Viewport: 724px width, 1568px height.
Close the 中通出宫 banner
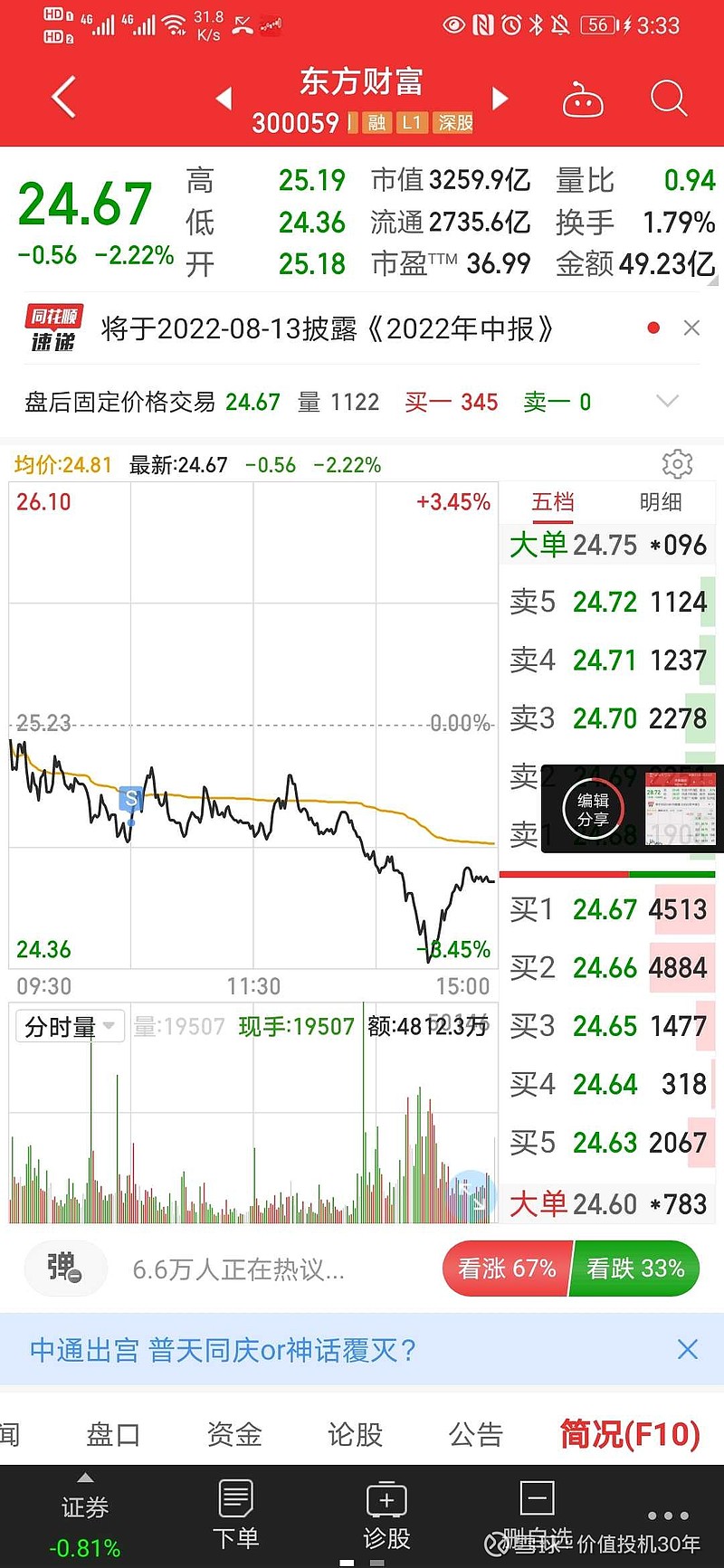(x=688, y=1349)
